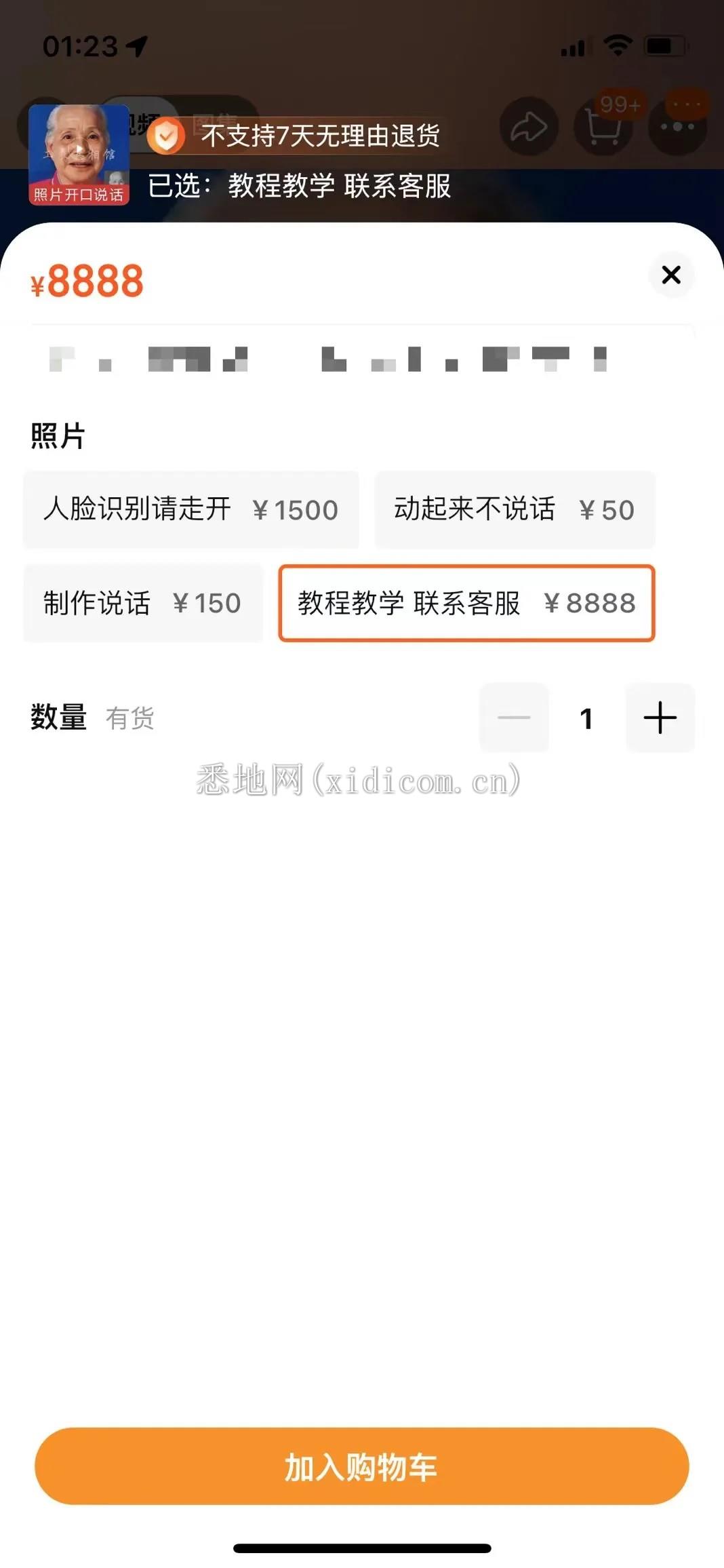
Task: Select the 动起来不说话 ¥50 option
Action: 514,510
